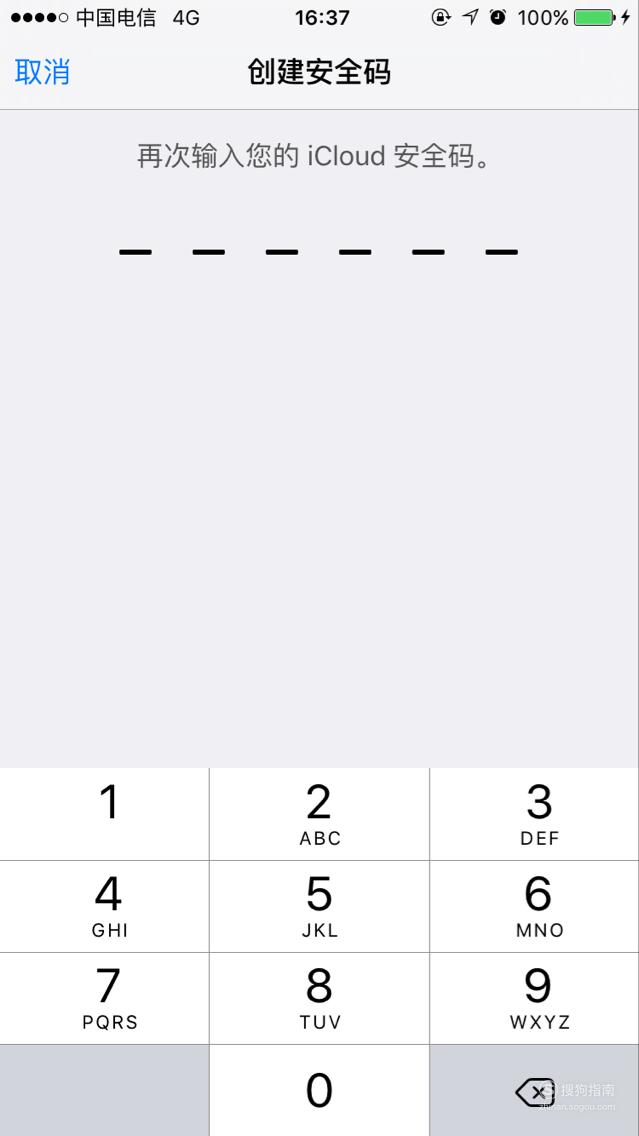Screen dimensions: 639x1136
Task: Tap the 9 WXYZ key
Action: [x=535, y=998]
